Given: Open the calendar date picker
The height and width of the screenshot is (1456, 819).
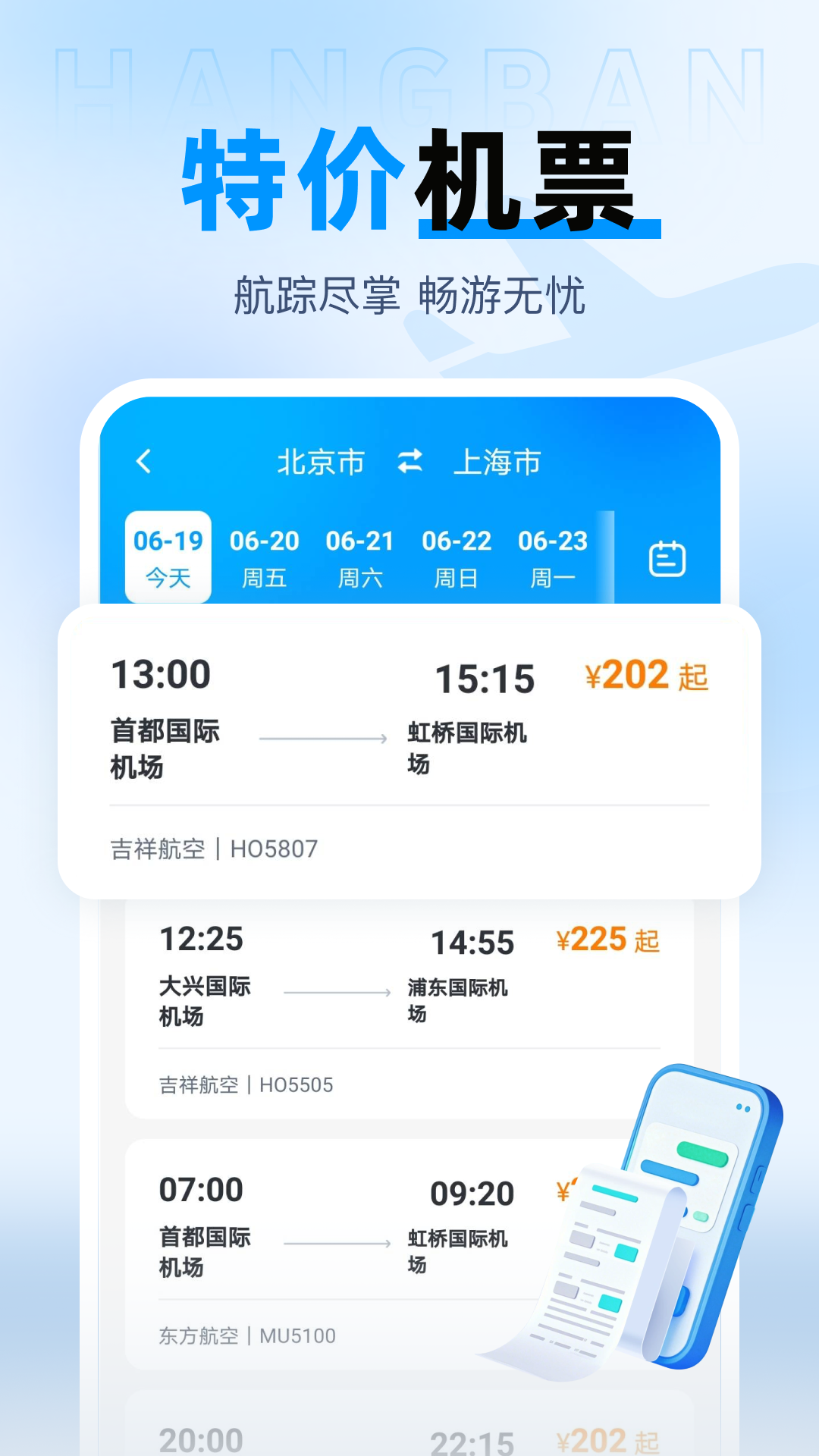Looking at the screenshot, I should tap(667, 557).
